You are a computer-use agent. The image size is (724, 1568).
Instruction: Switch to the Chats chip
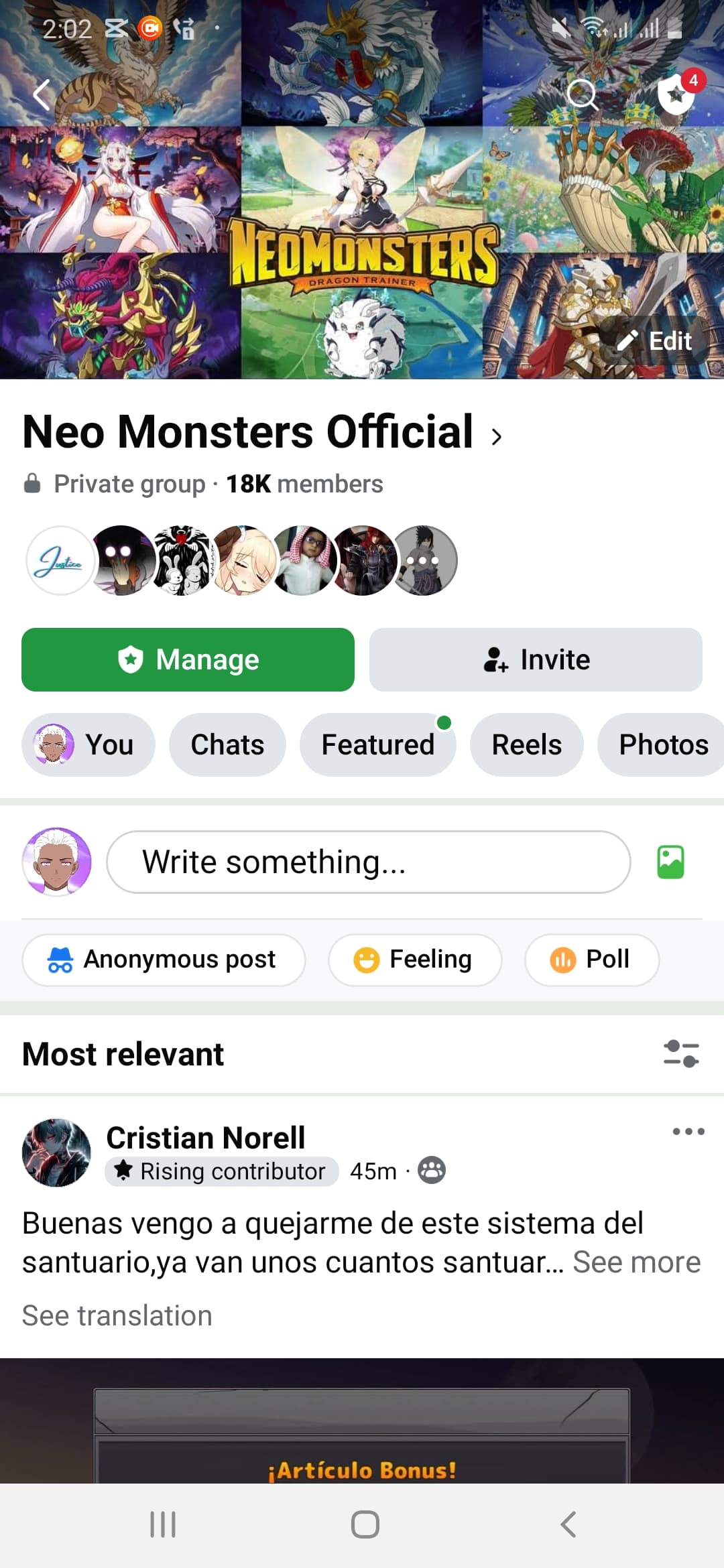(x=227, y=744)
